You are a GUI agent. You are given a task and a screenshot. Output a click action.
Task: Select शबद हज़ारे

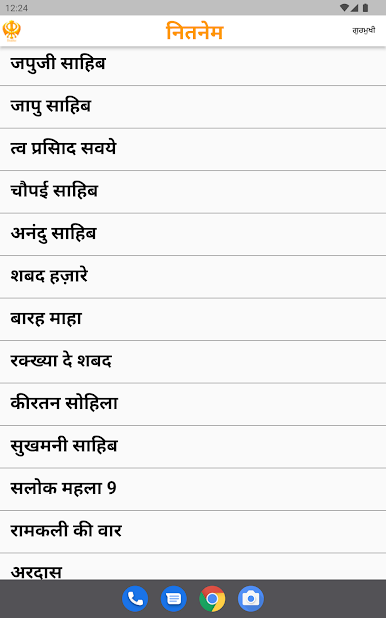(193, 277)
